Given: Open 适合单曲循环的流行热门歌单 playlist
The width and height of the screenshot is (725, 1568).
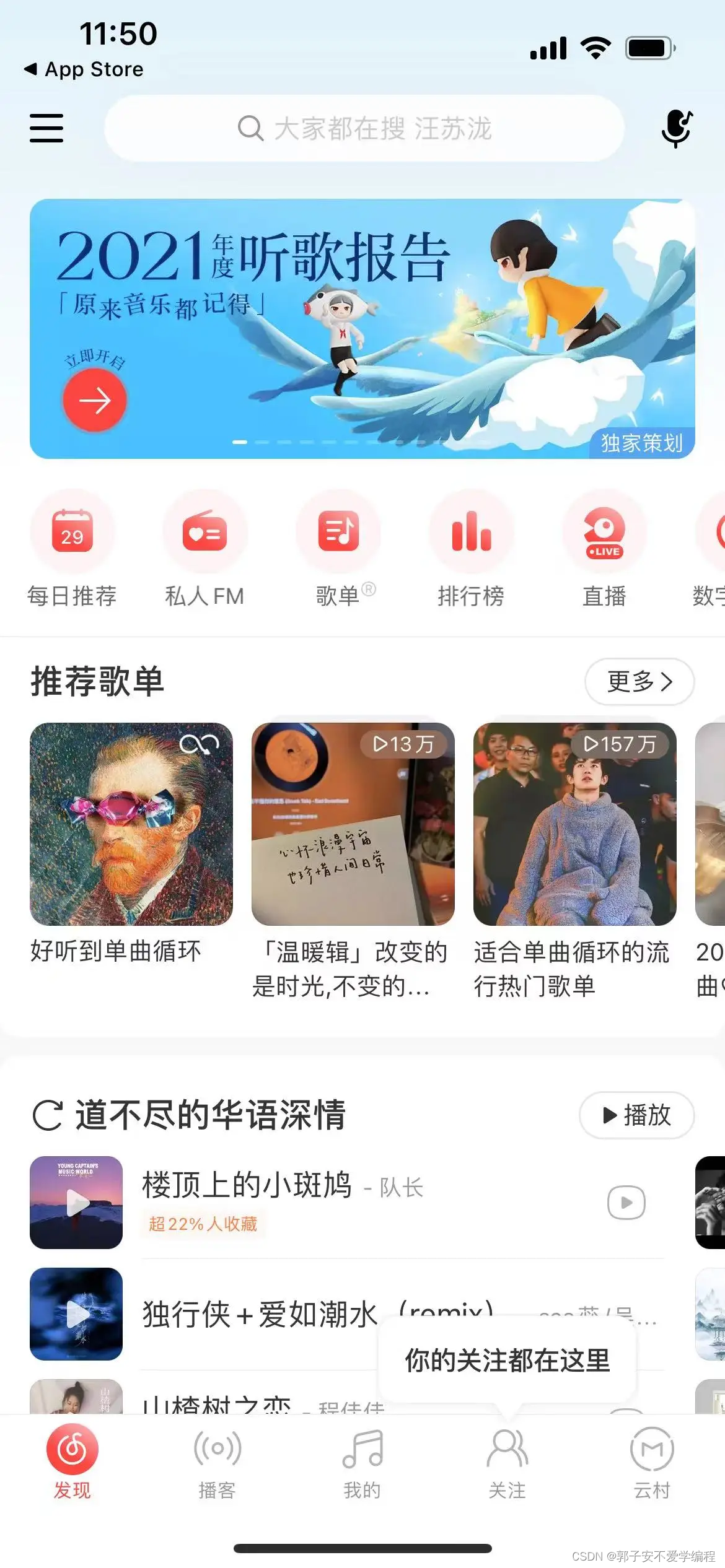Looking at the screenshot, I should click(575, 861).
